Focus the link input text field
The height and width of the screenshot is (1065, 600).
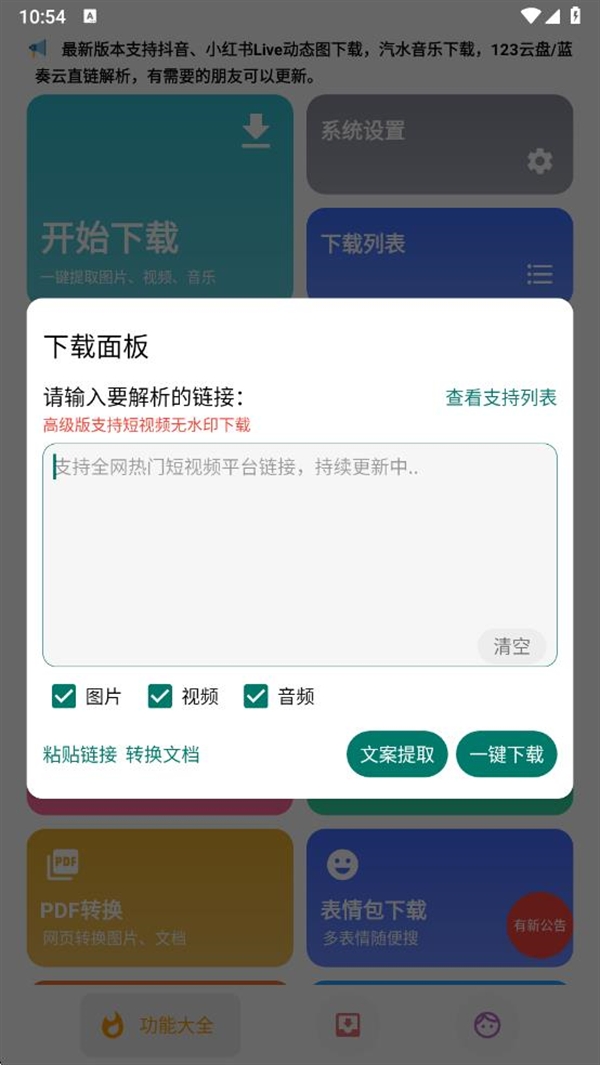pyautogui.click(x=300, y=555)
